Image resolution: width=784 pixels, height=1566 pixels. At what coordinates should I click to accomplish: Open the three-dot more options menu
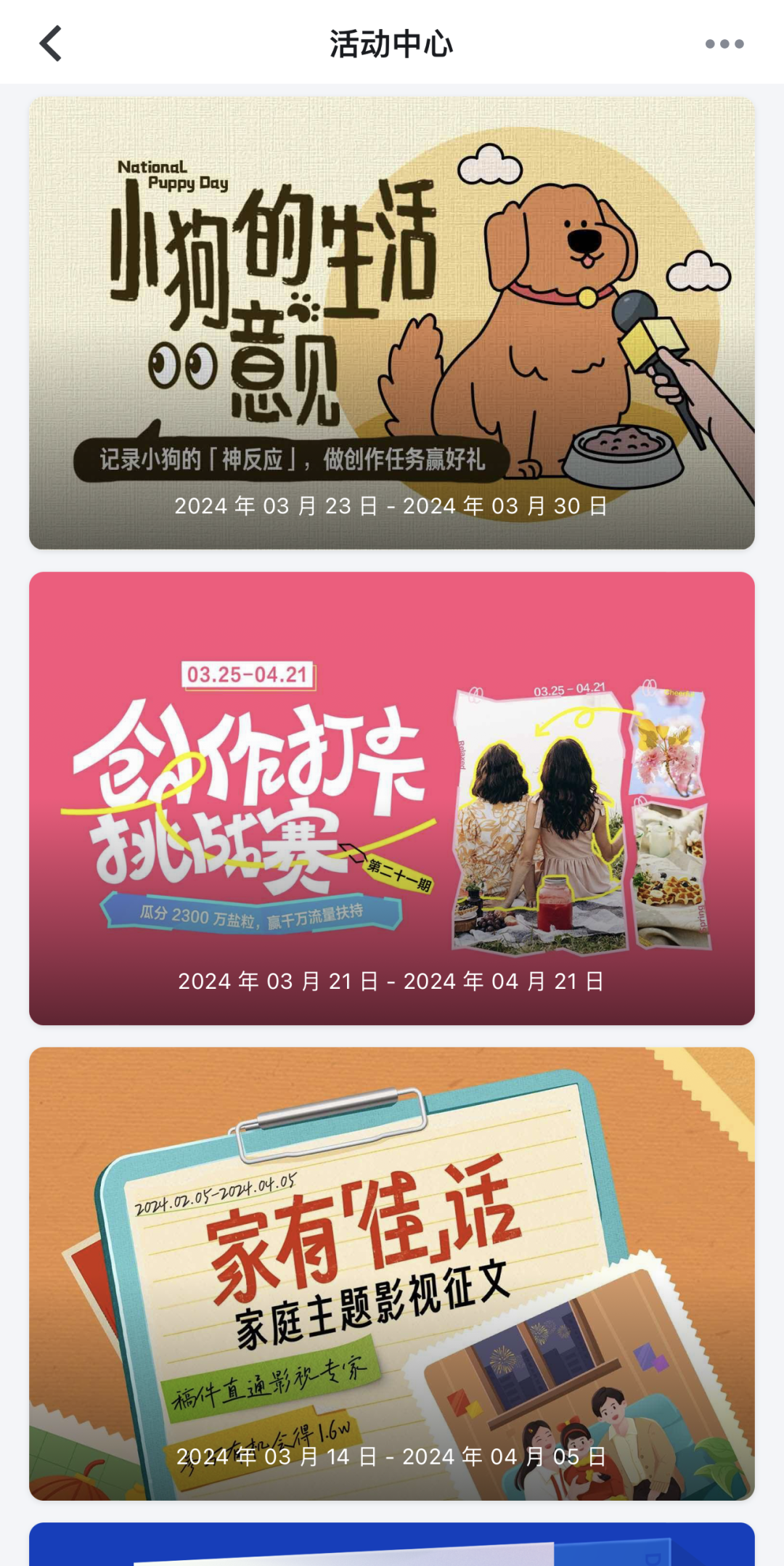pyautogui.click(x=724, y=44)
